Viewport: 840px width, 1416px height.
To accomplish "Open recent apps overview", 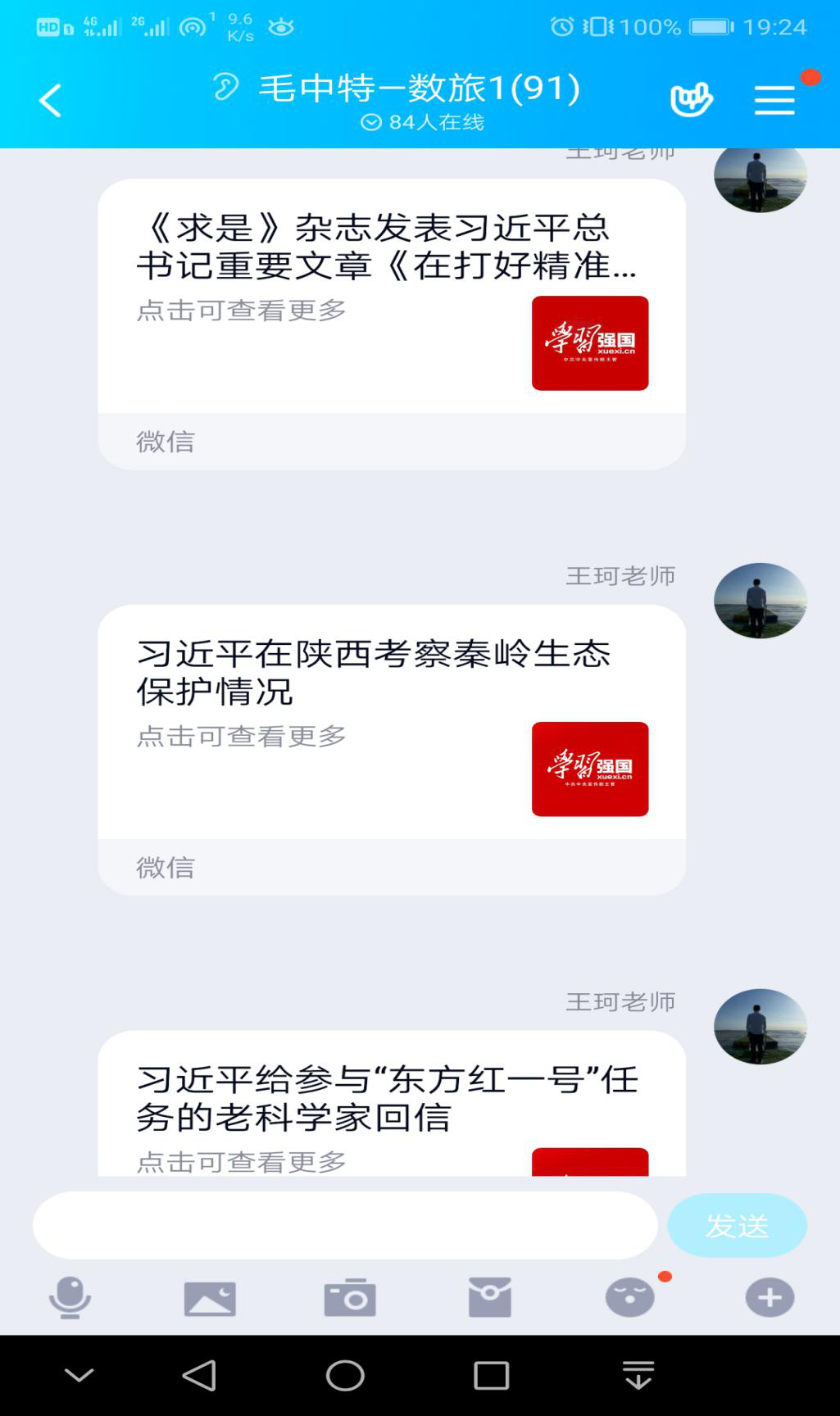I will click(x=491, y=1376).
